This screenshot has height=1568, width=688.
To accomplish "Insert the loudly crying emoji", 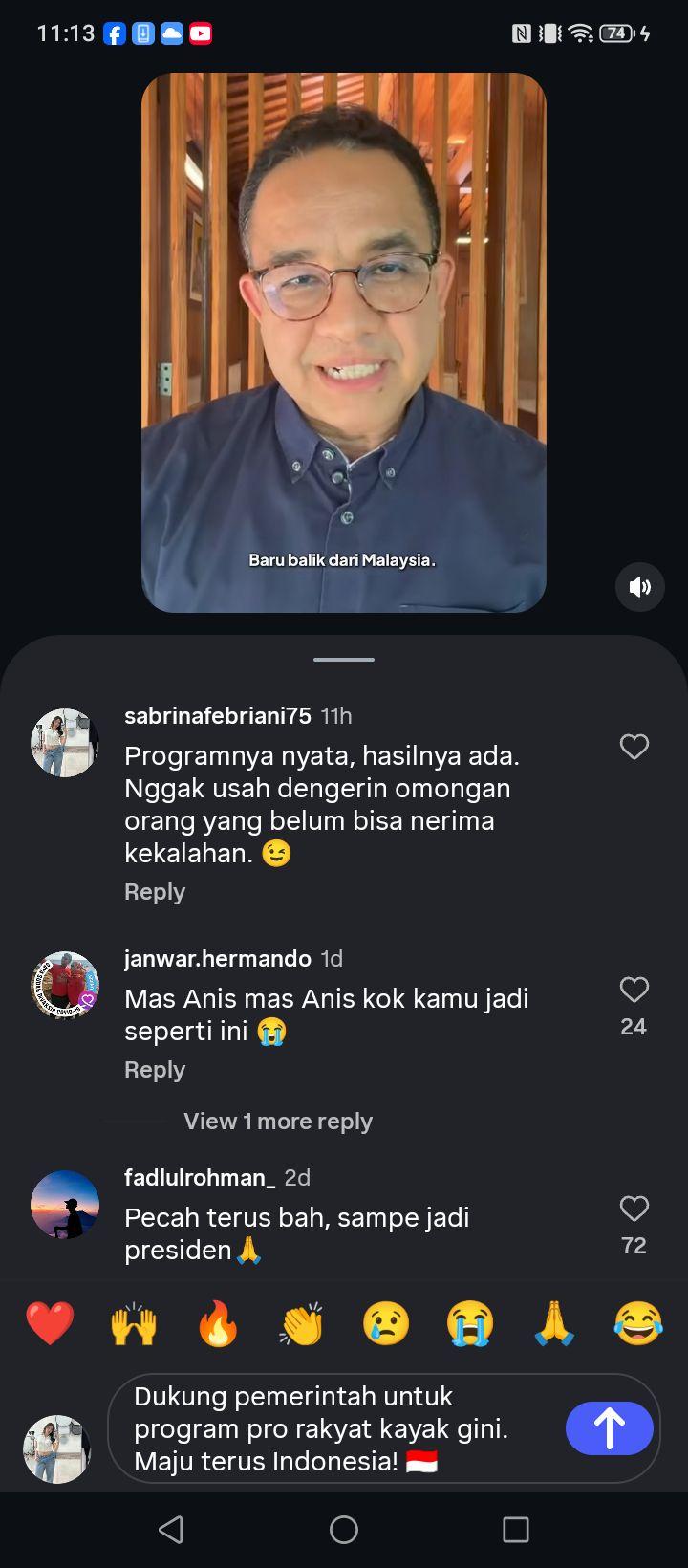I will pyautogui.click(x=470, y=1324).
